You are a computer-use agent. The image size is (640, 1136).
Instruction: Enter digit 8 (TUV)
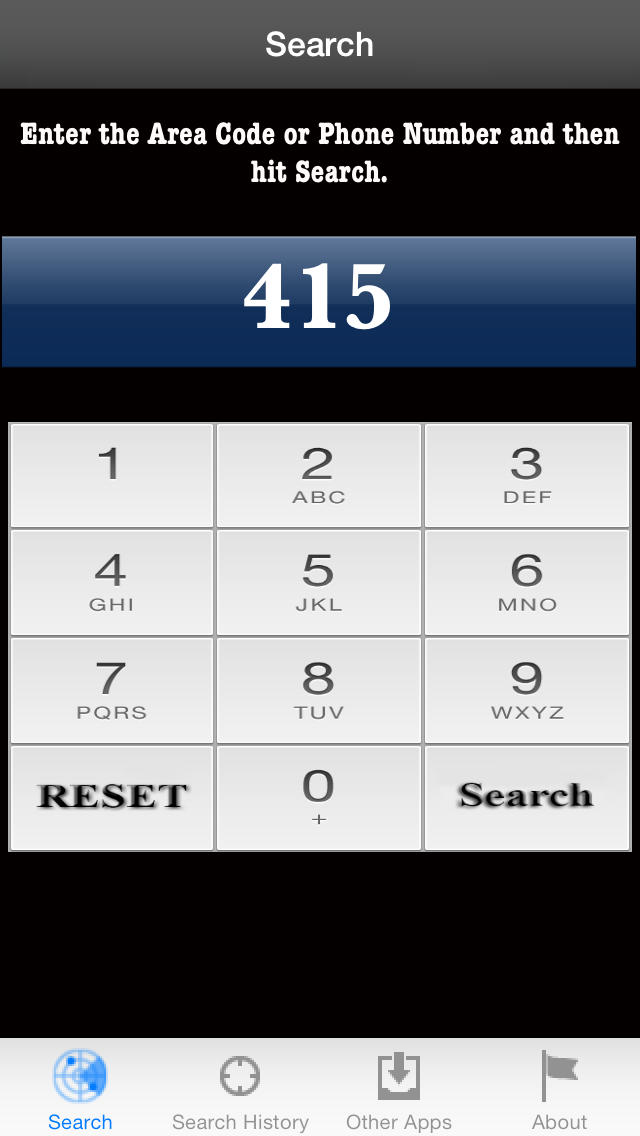319,690
